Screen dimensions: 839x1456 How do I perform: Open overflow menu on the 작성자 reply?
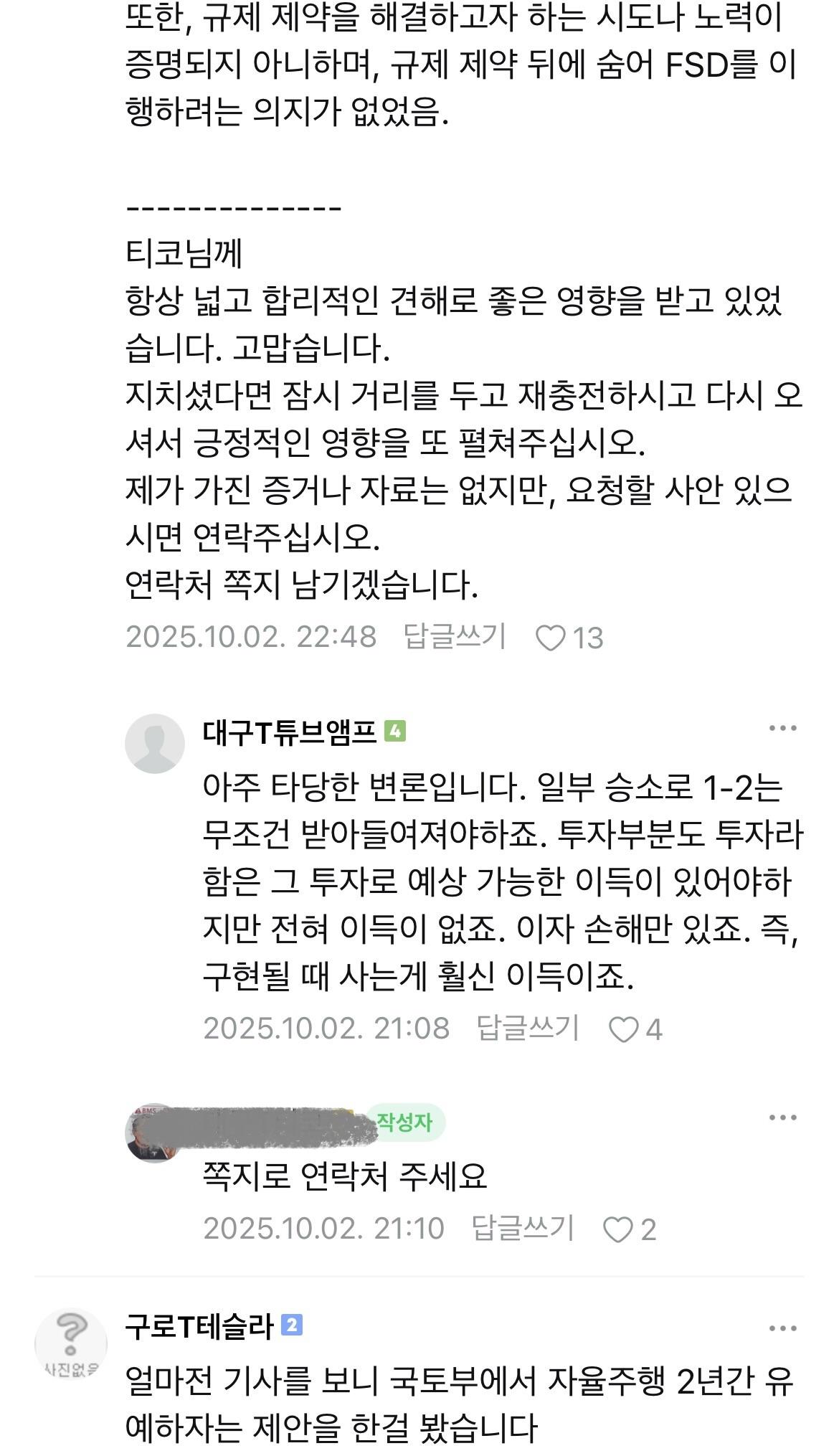(x=782, y=1117)
